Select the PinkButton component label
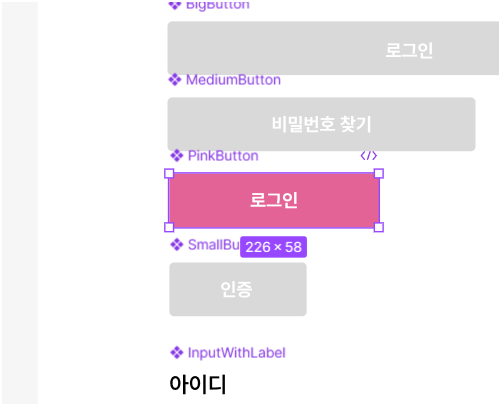 point(215,156)
